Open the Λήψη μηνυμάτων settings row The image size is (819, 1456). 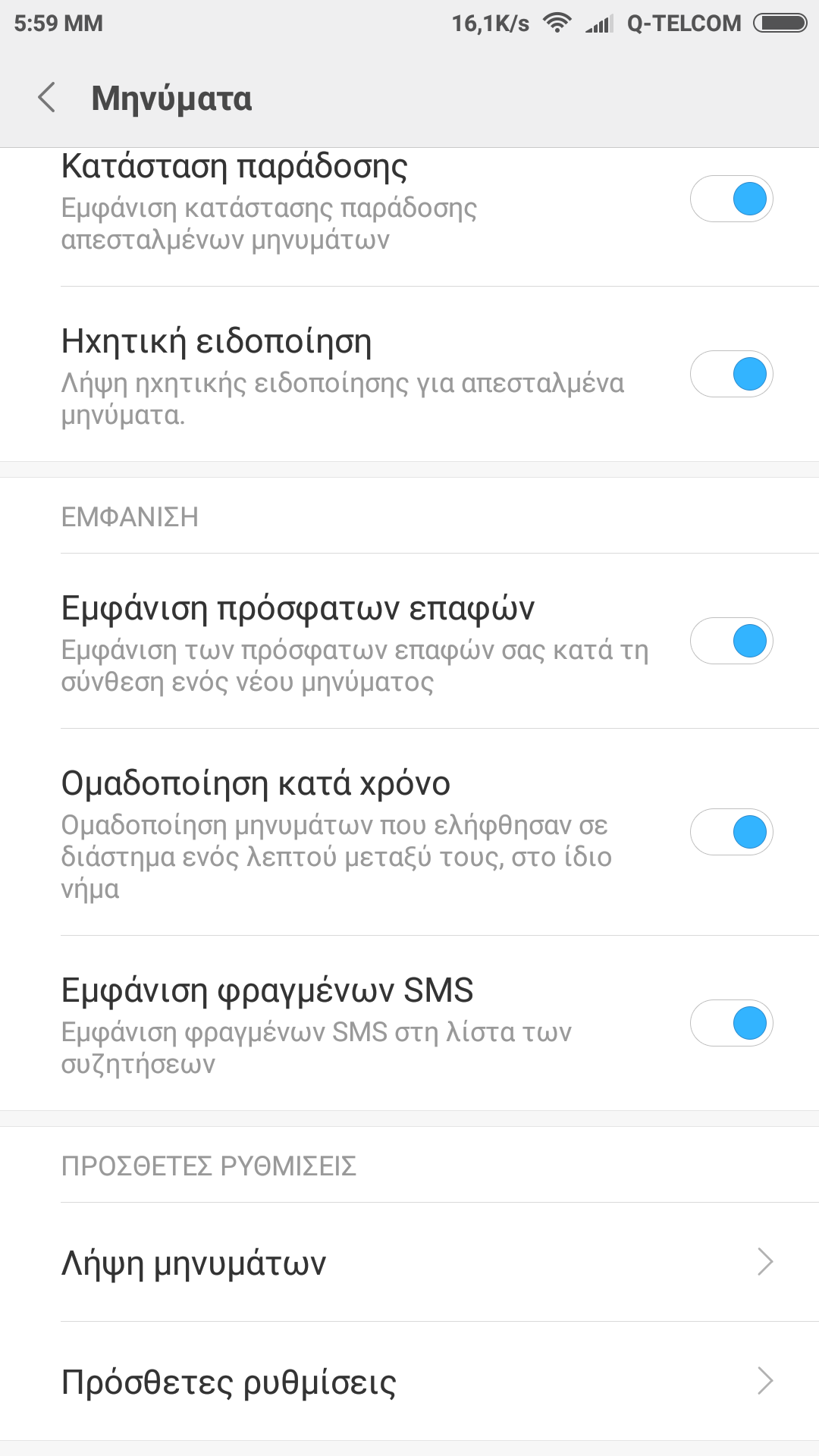[409, 1263]
